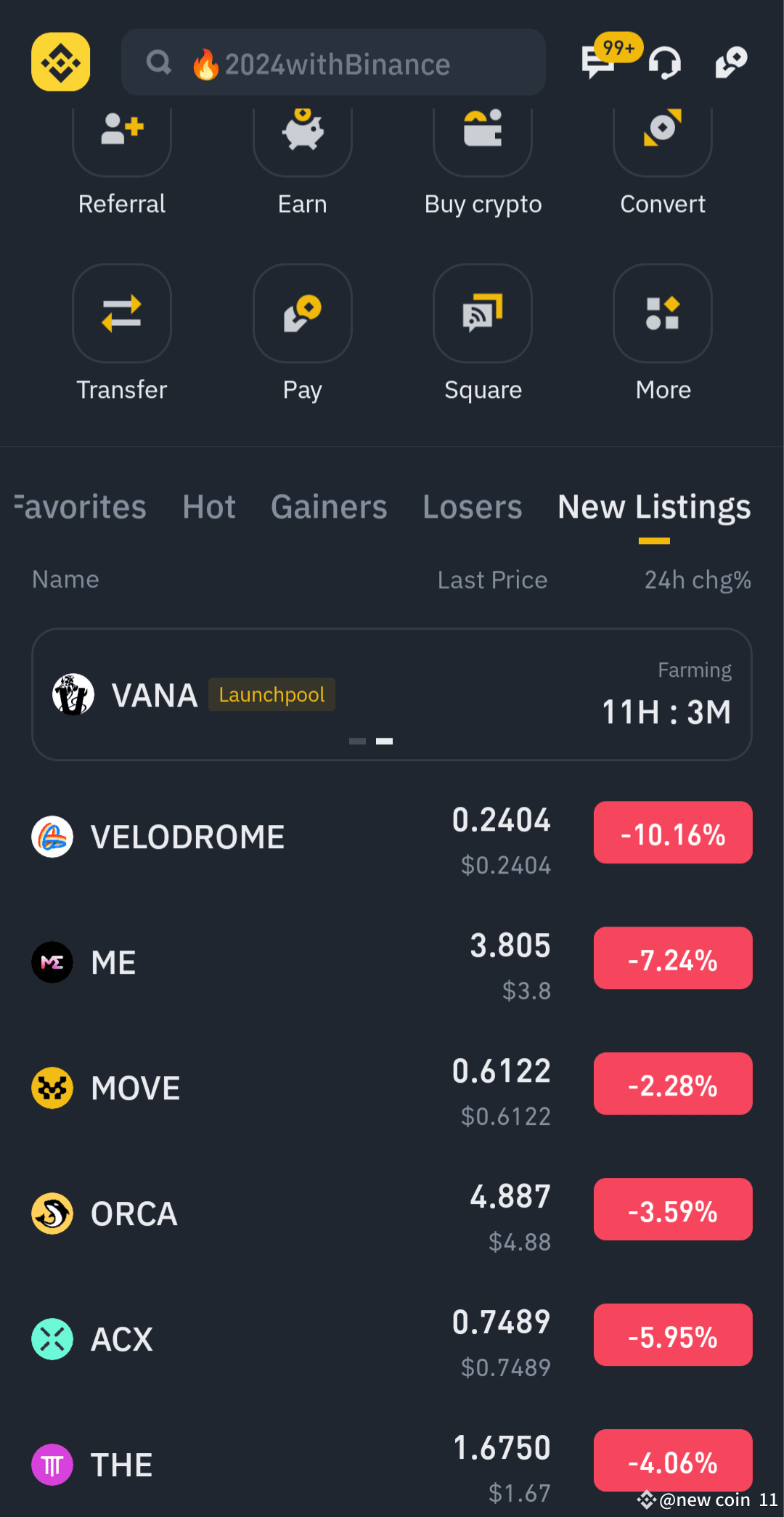Select second dot of VANA banner carousel

coord(384,741)
